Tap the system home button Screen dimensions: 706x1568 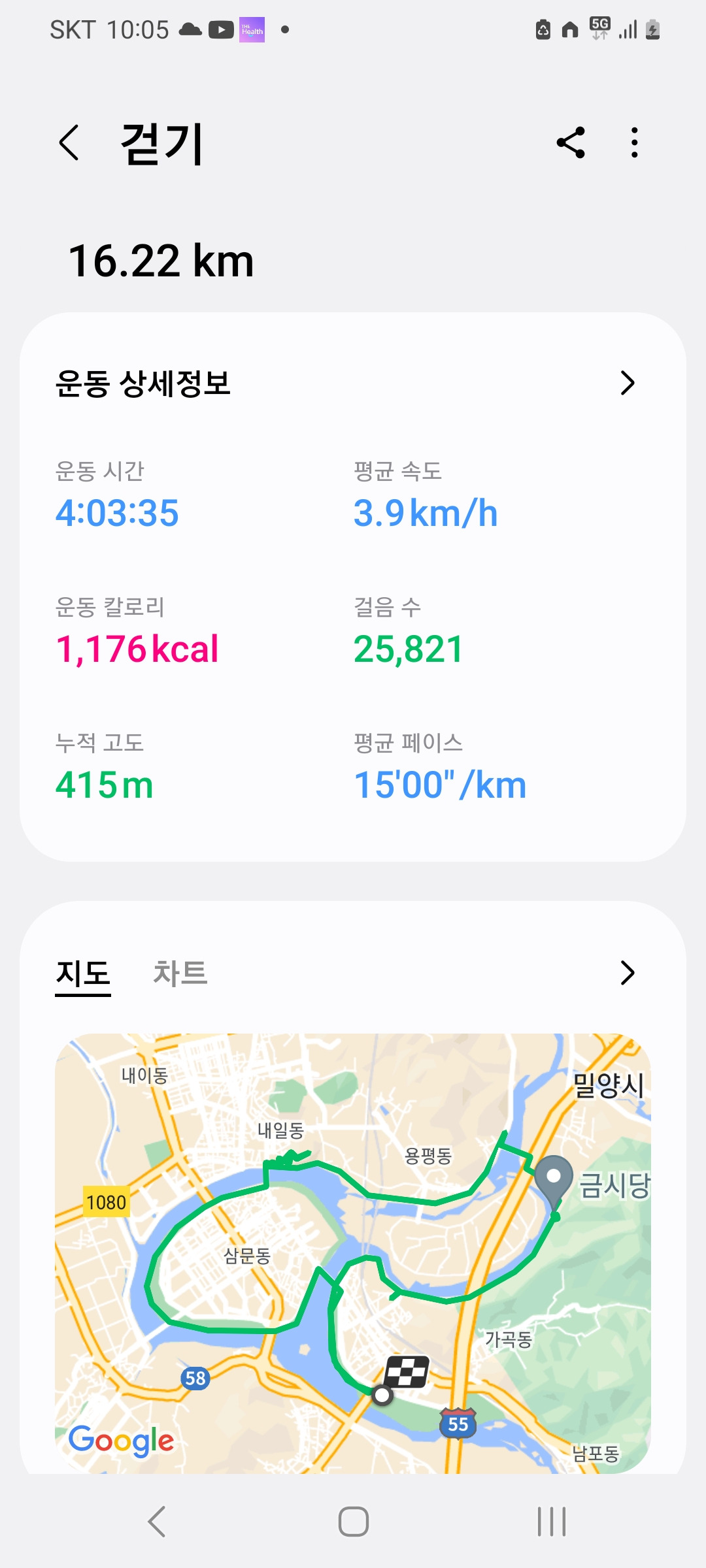(x=353, y=1522)
